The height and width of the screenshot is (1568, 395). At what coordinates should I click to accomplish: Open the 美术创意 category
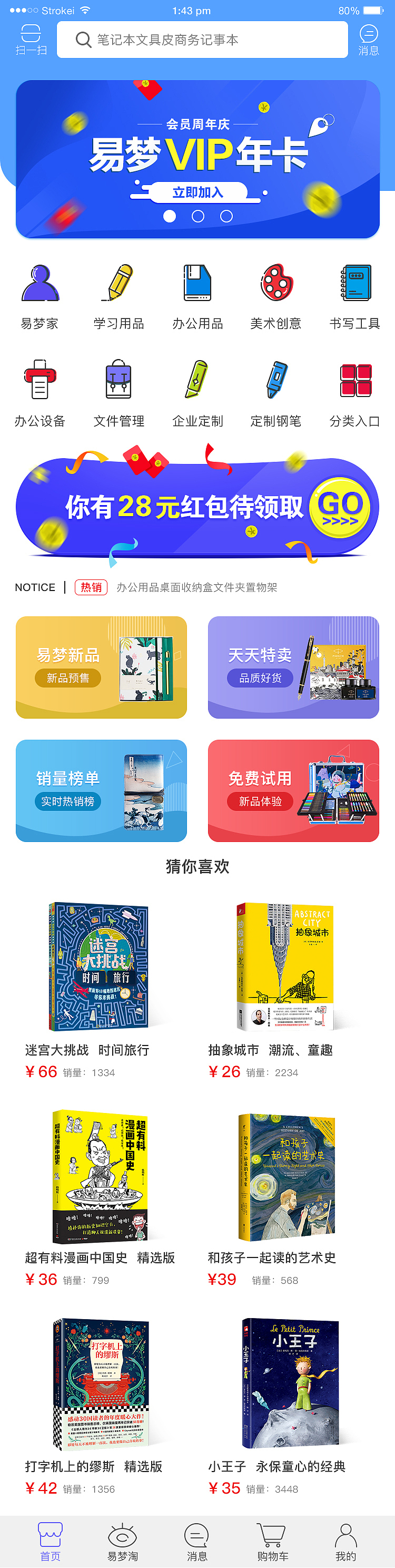point(276,296)
